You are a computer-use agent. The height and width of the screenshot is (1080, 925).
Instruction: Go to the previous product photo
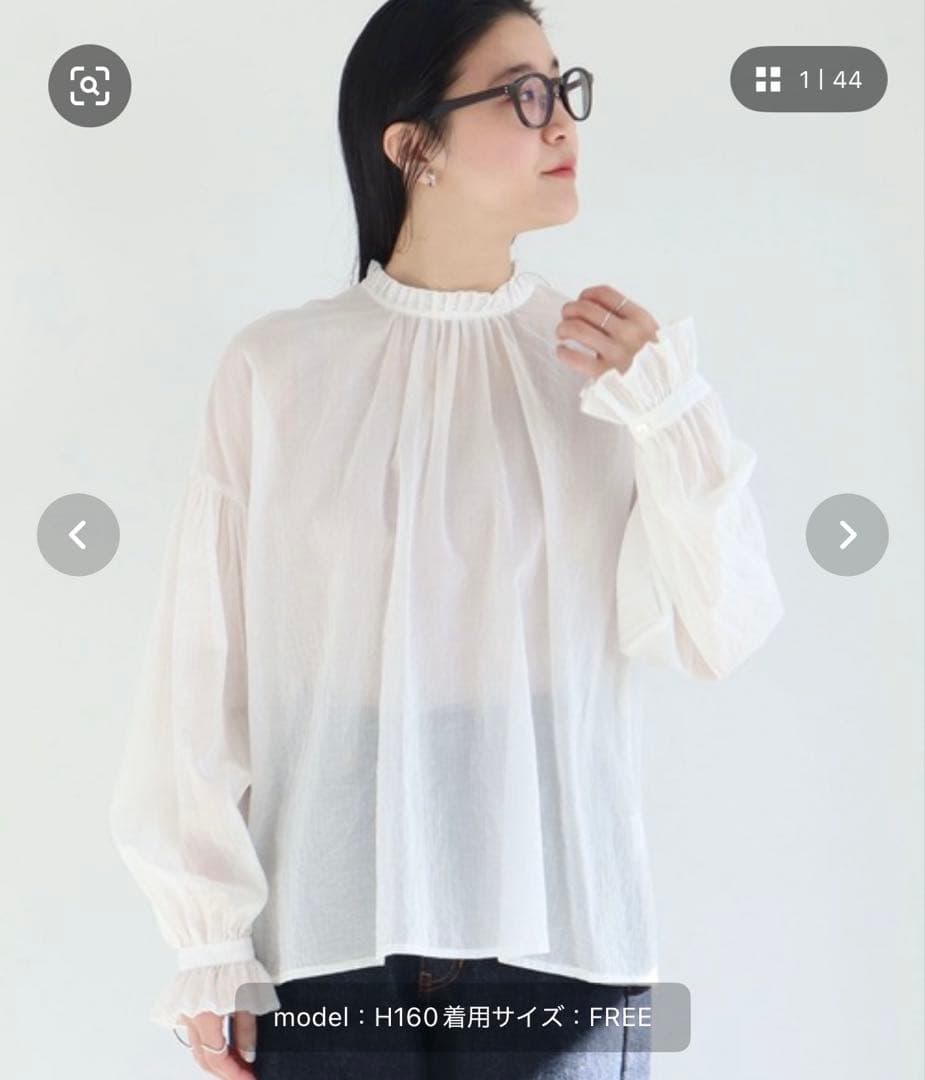tap(79, 534)
